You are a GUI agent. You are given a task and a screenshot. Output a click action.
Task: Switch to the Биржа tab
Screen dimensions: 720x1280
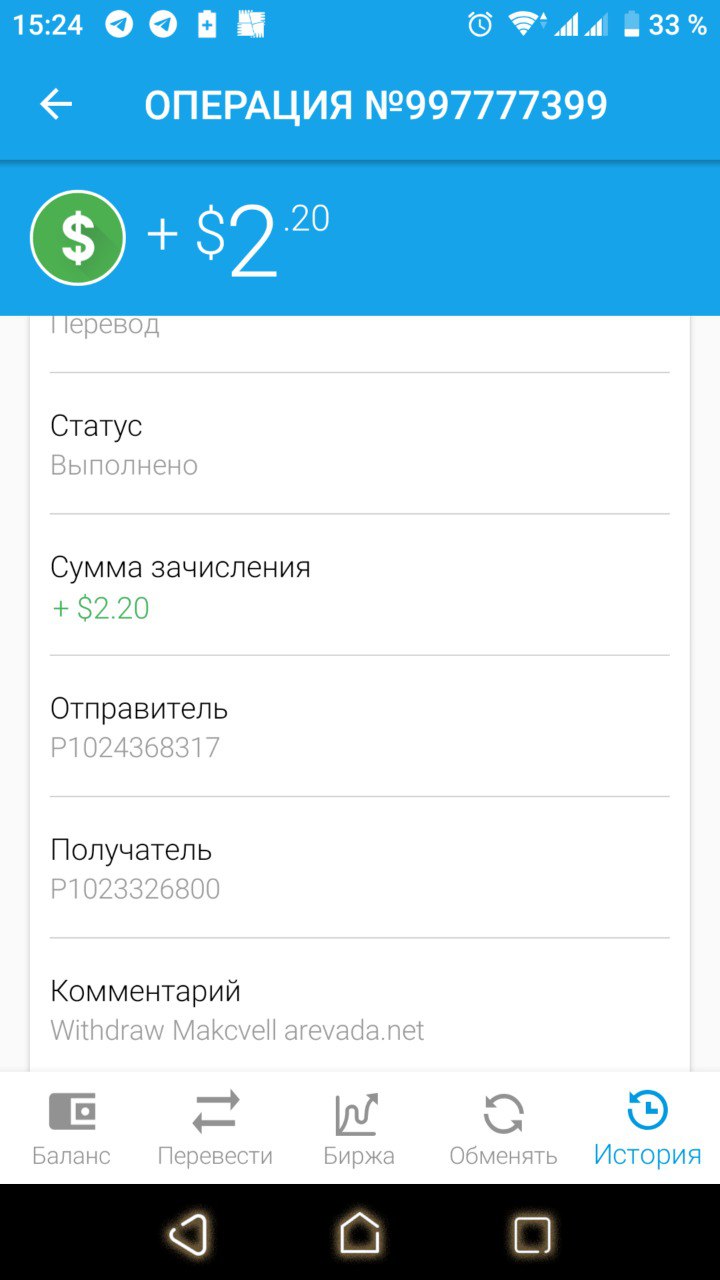(358, 1129)
